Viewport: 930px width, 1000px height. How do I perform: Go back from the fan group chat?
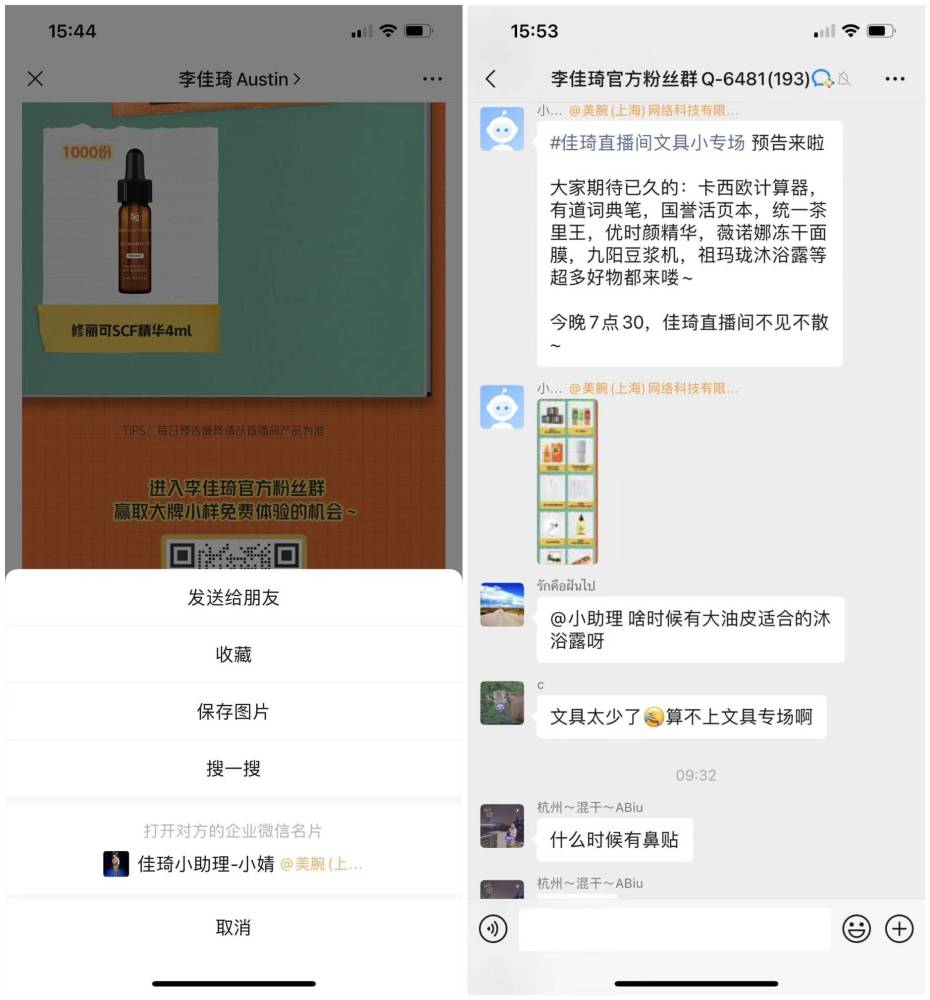[491, 79]
